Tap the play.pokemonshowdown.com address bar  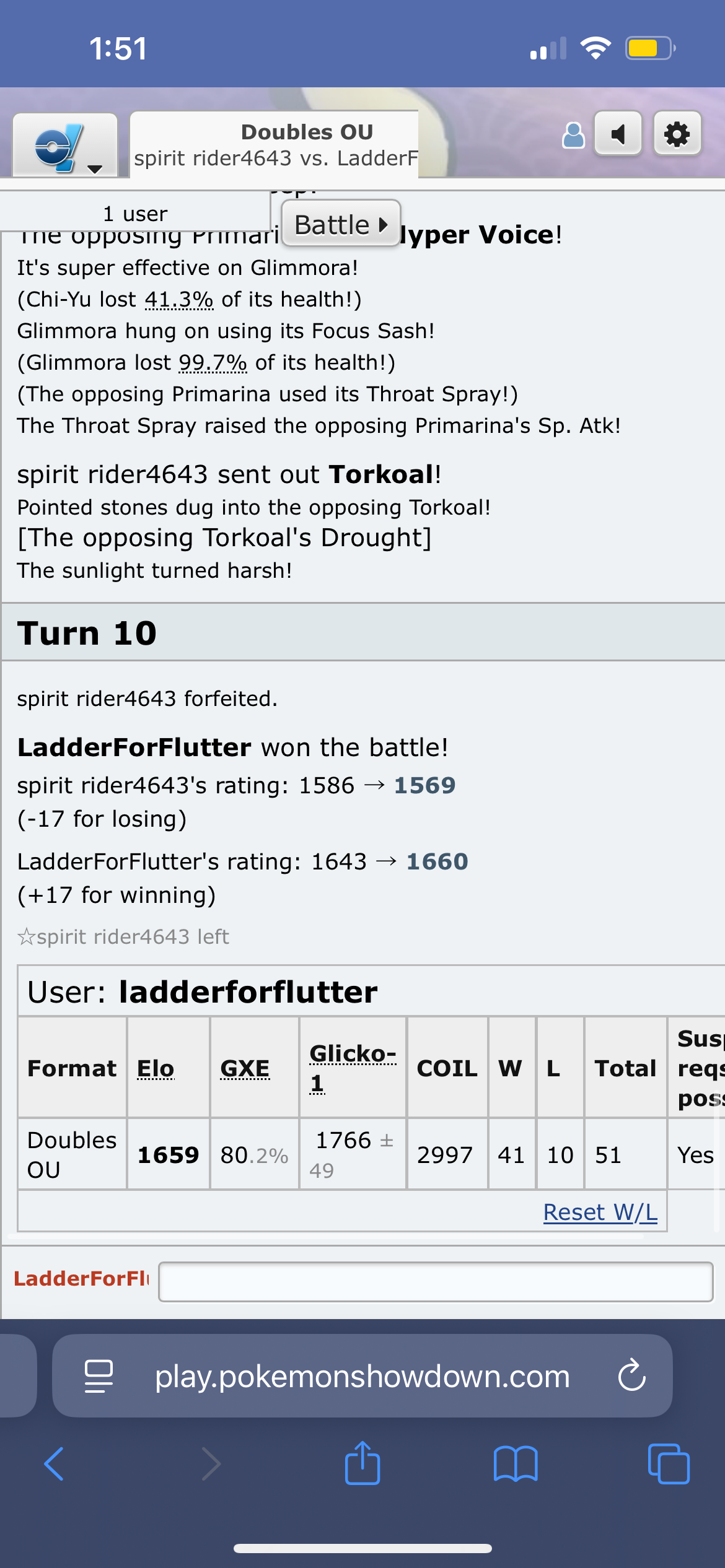coord(362,1376)
